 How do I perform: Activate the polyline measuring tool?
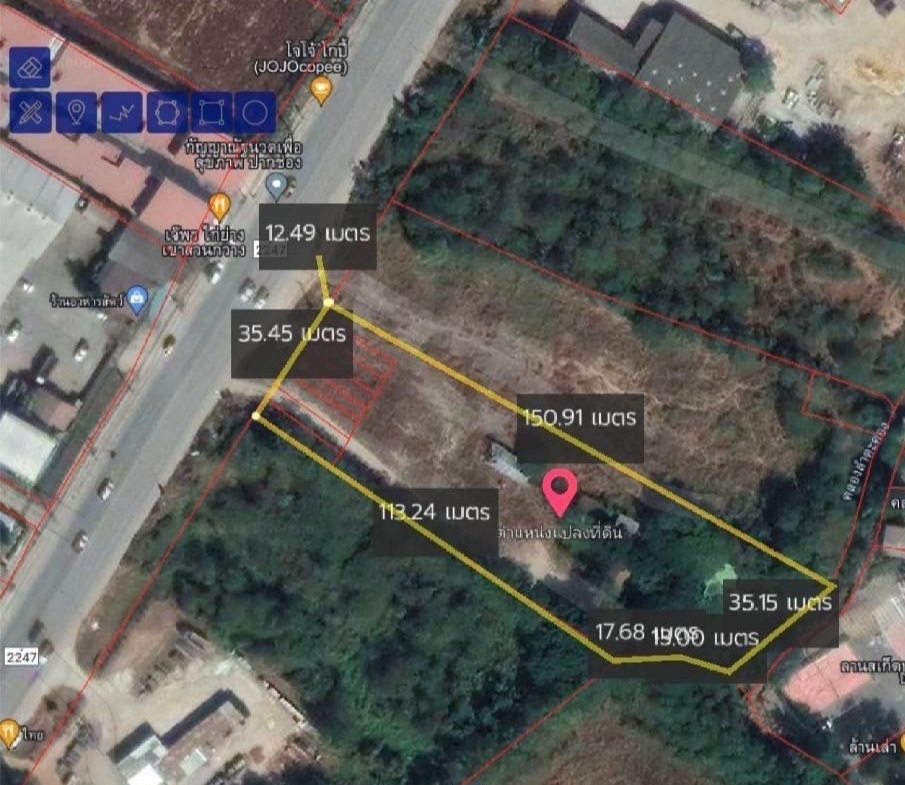pyautogui.click(x=122, y=112)
